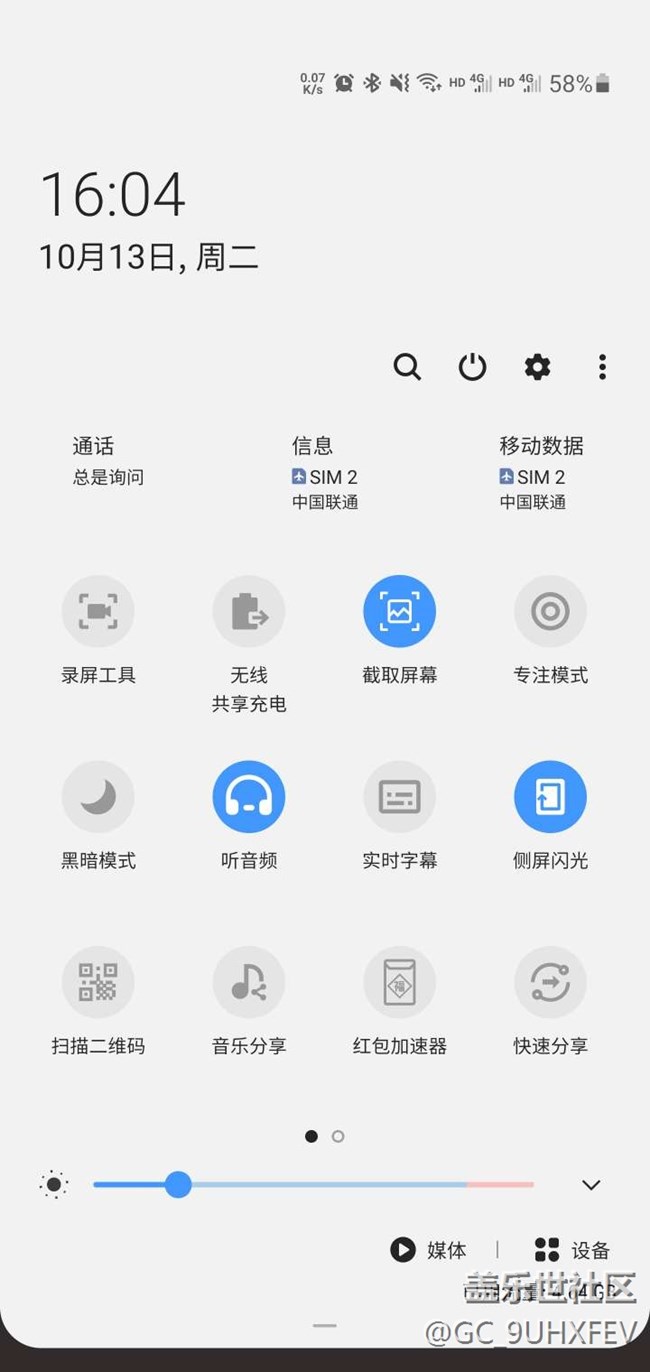Open the power off menu
The width and height of the screenshot is (650, 1372).
pyautogui.click(x=472, y=367)
